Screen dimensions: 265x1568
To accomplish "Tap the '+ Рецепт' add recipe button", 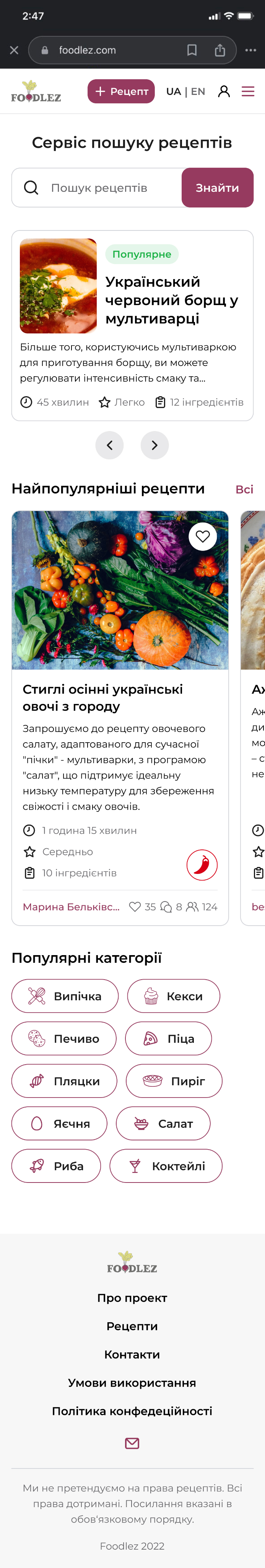I will pos(121,91).
